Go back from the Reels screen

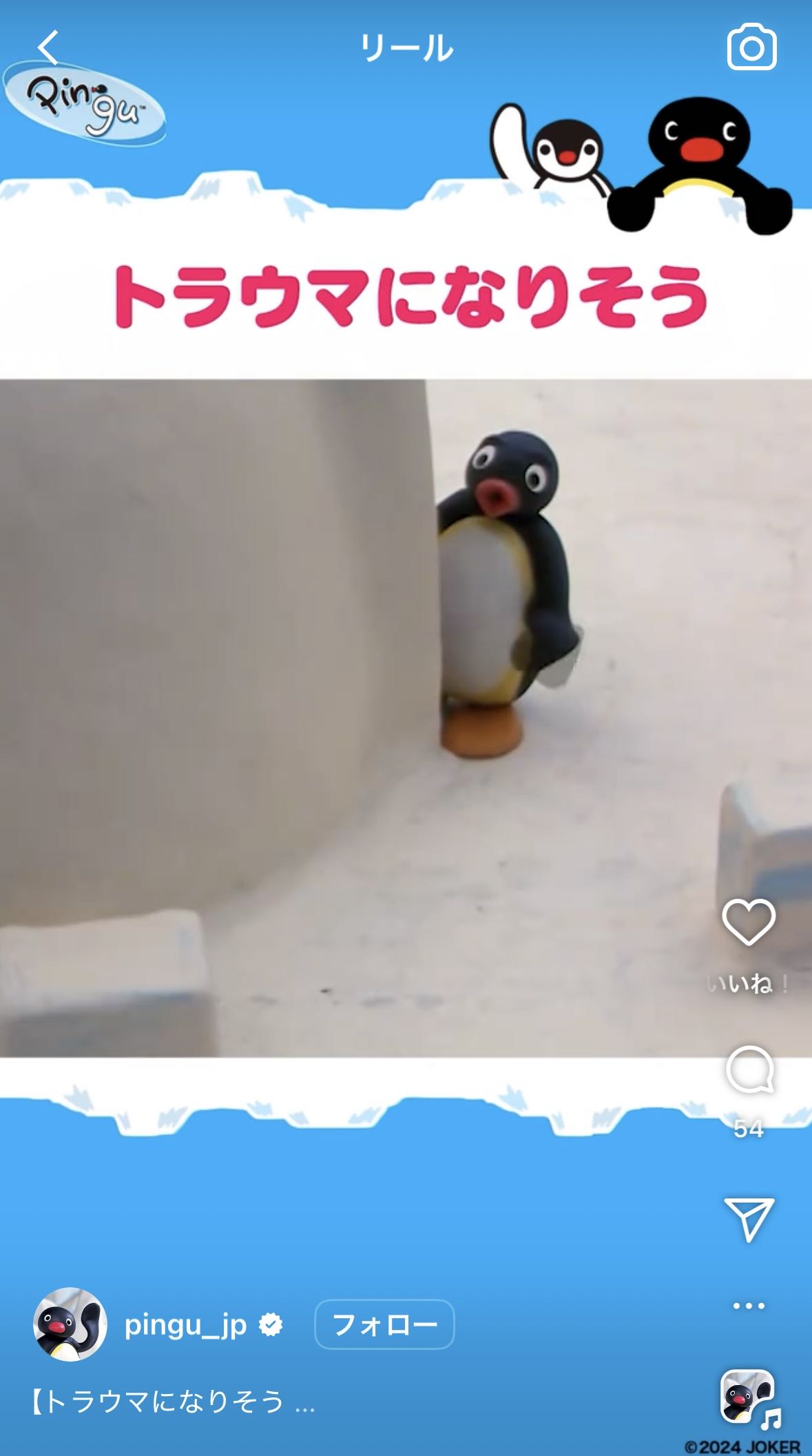pyautogui.click(x=48, y=48)
